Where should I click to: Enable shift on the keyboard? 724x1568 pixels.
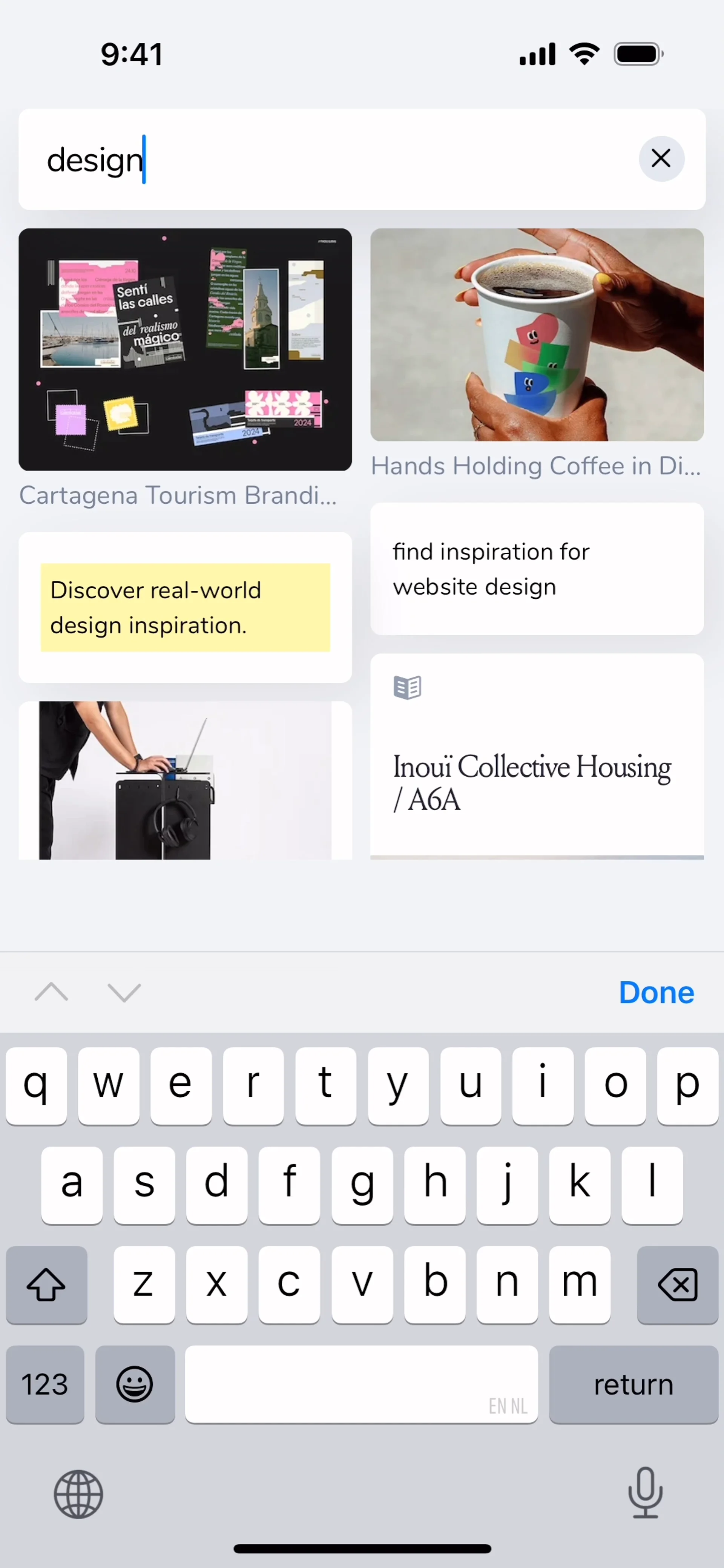pos(46,1284)
